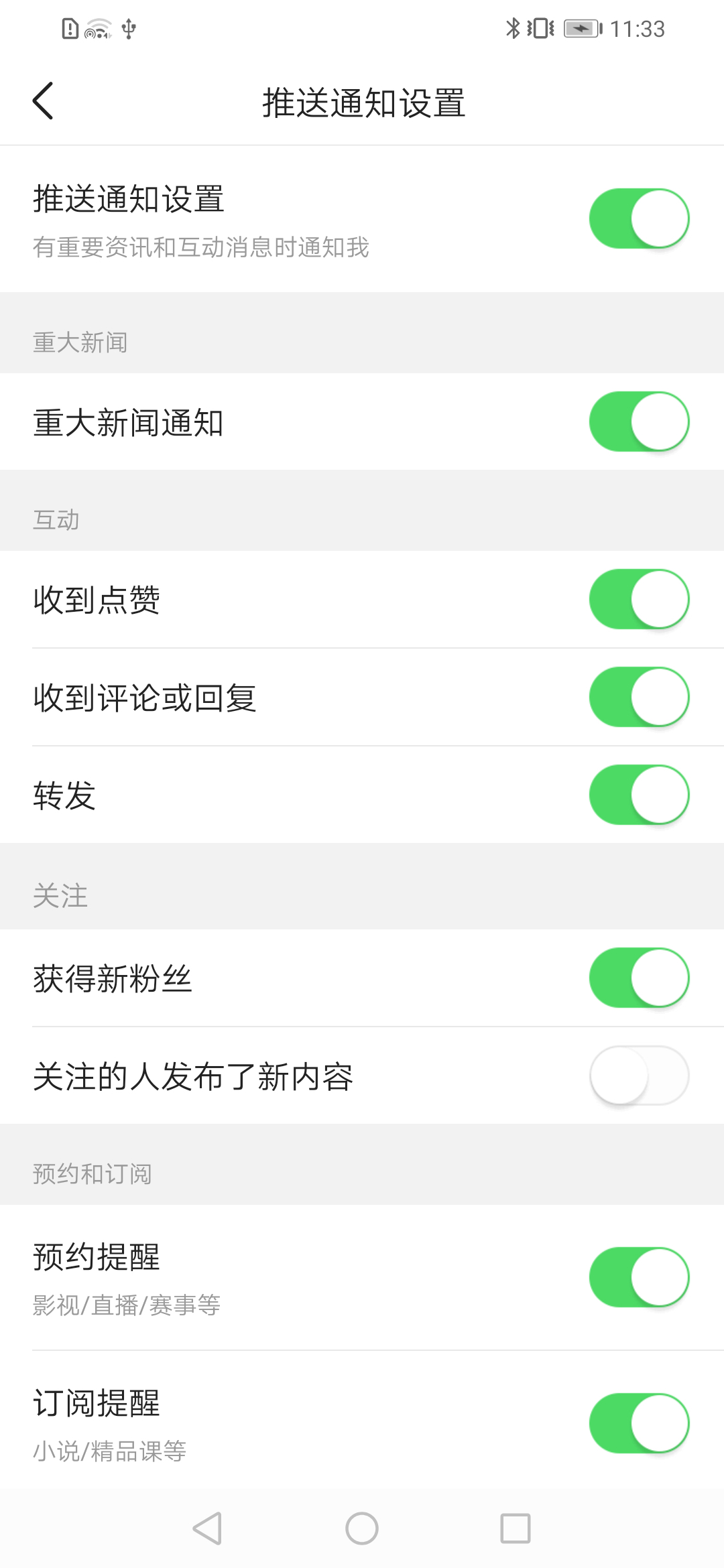This screenshot has width=724, height=1568.
Task: Tap the system home button
Action: click(x=362, y=1528)
